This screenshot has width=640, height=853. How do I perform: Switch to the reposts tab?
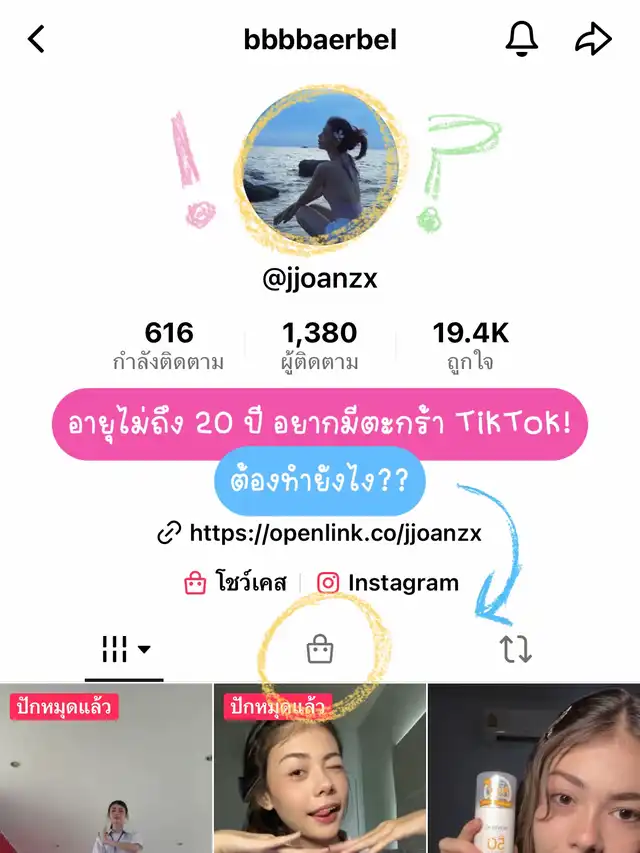(x=516, y=651)
